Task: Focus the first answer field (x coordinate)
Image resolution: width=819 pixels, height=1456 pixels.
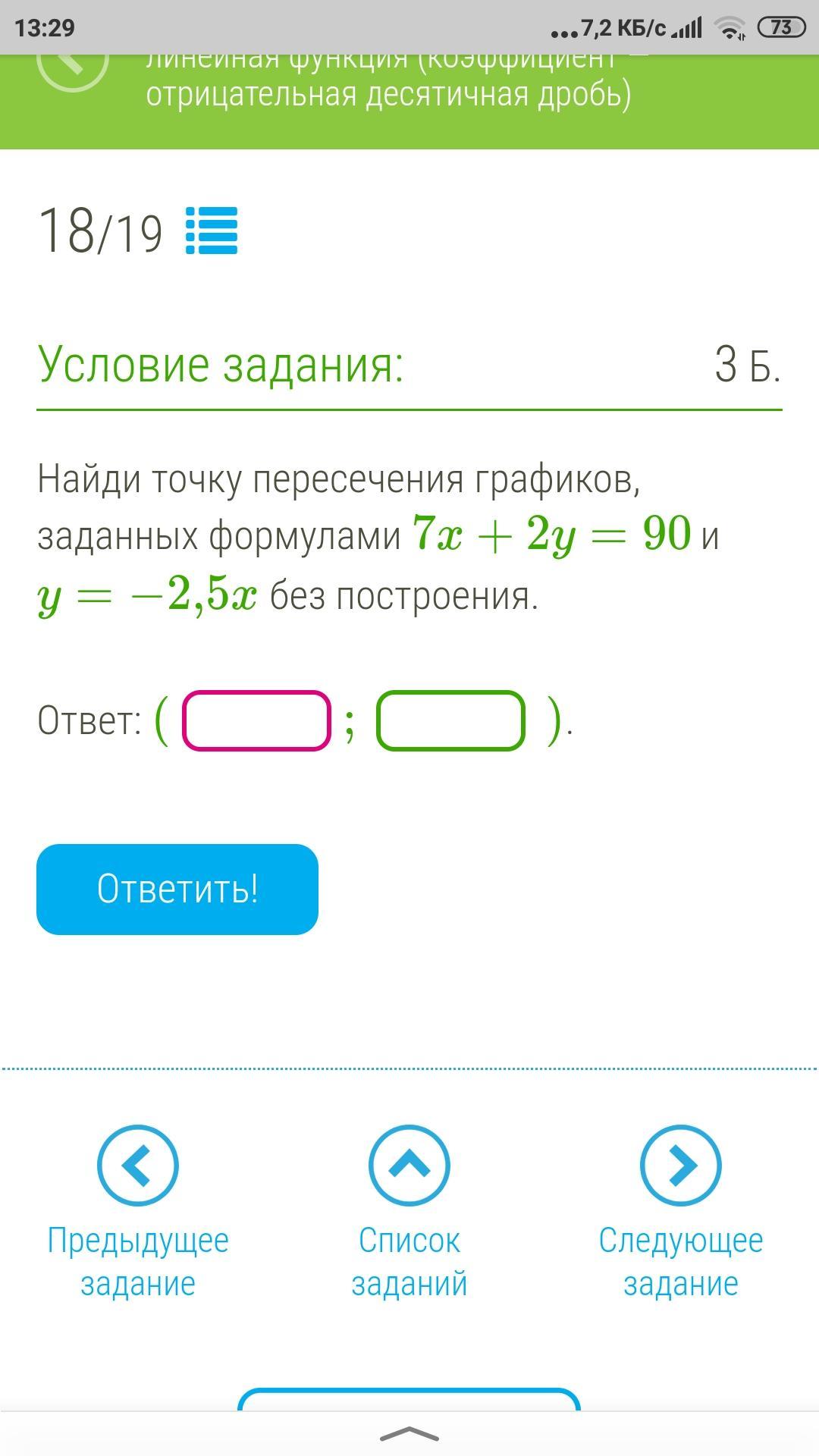Action: (256, 720)
